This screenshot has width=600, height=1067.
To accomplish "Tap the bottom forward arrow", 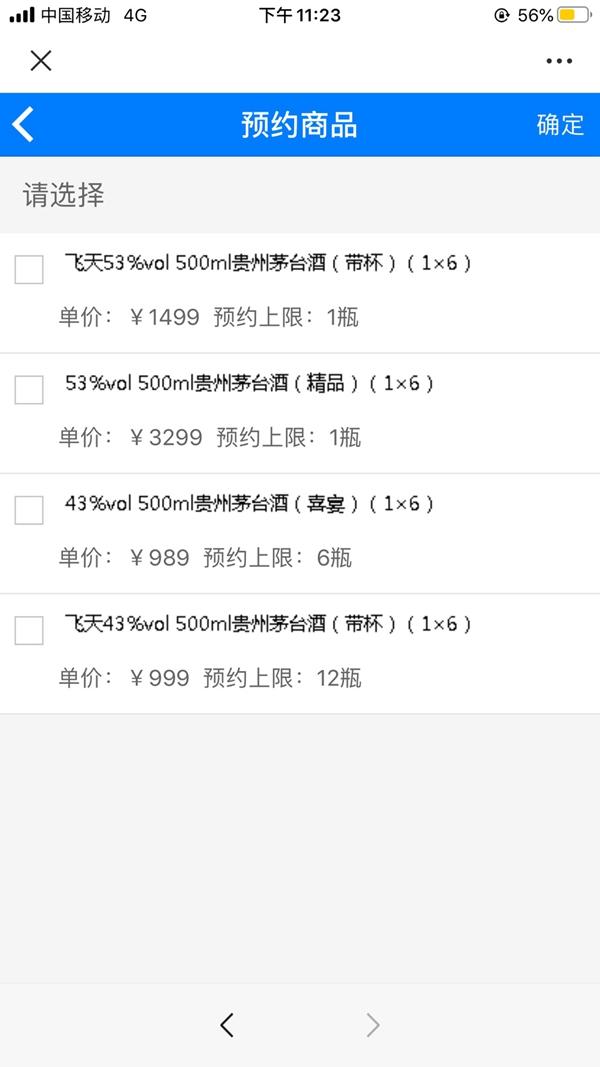I will (373, 1025).
